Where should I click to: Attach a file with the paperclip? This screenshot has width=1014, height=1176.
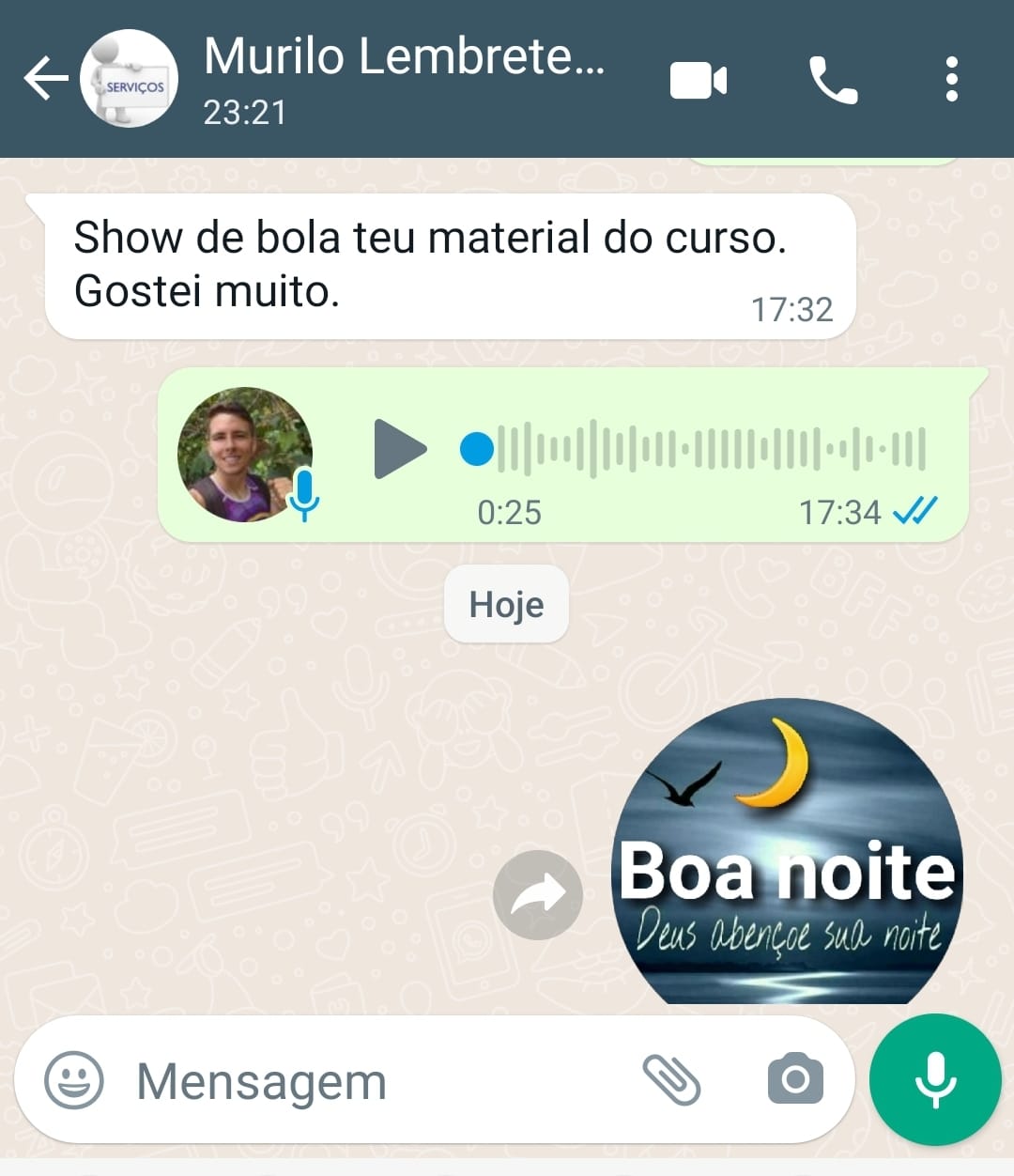click(671, 1079)
